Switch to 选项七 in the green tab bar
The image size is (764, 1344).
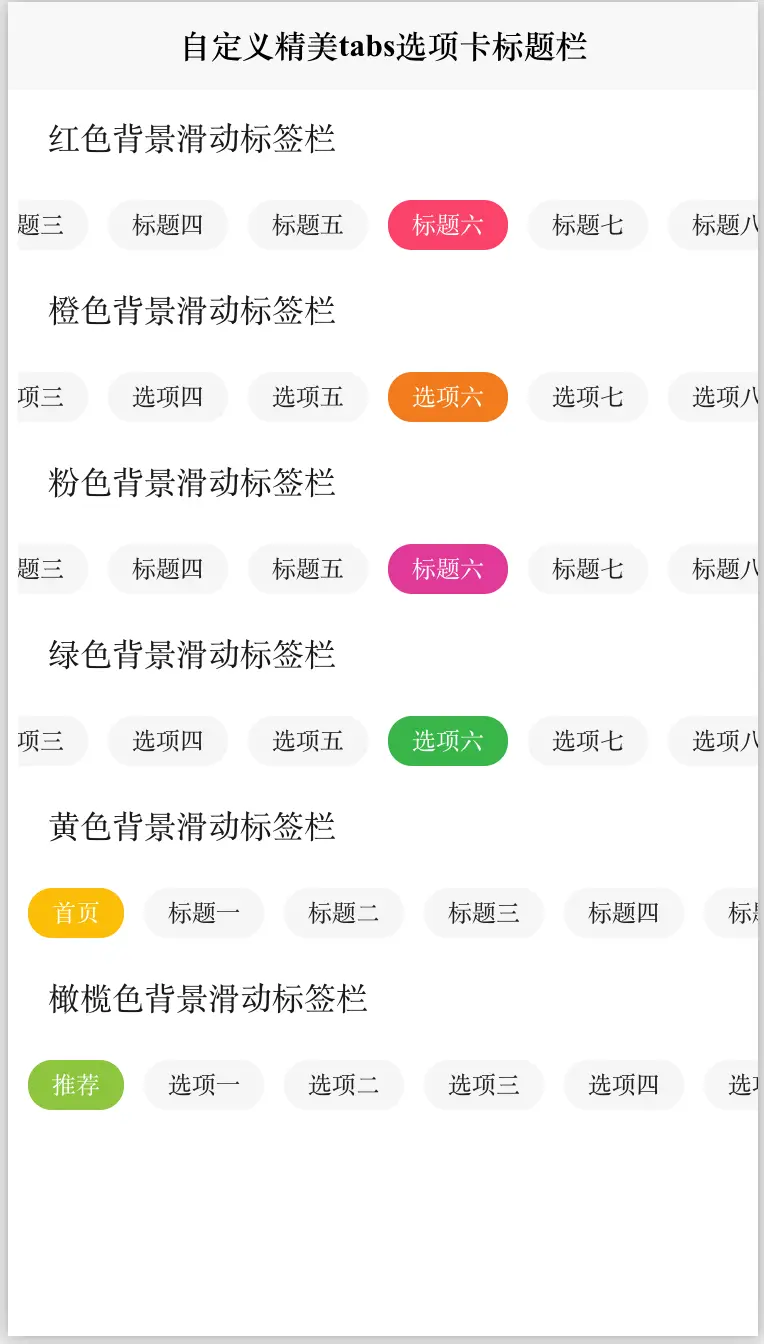pyautogui.click(x=588, y=741)
